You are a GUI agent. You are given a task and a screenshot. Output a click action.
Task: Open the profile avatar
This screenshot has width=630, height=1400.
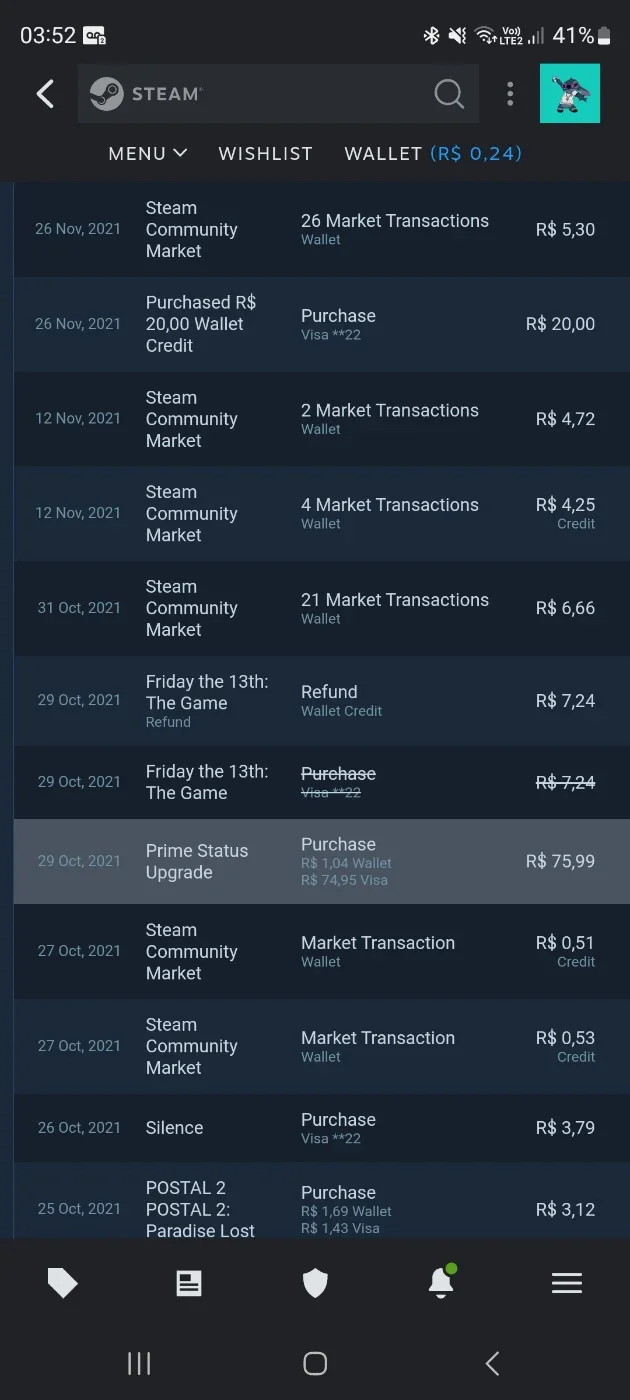570,93
